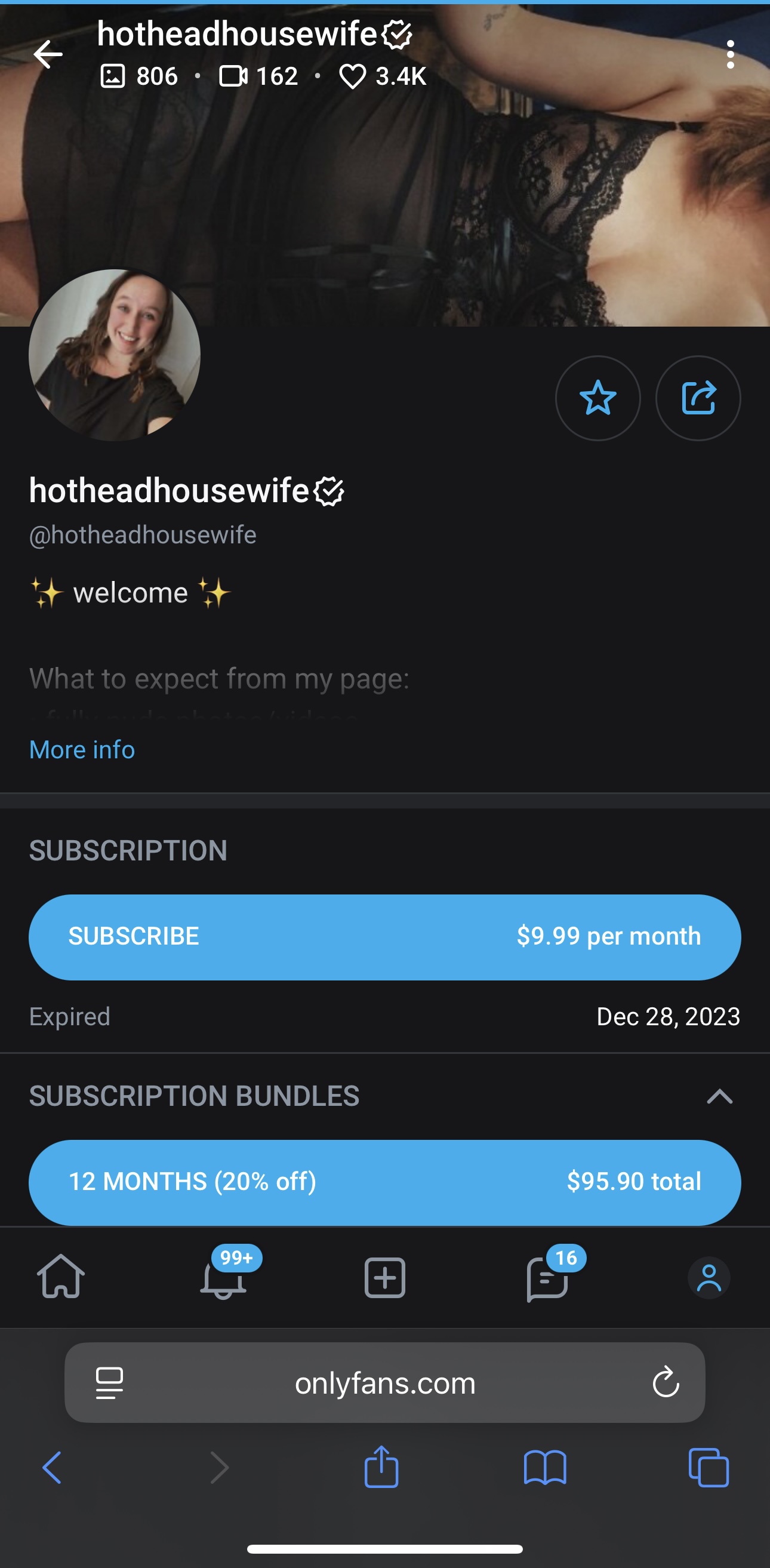Go back using the top-left arrow

(48, 55)
